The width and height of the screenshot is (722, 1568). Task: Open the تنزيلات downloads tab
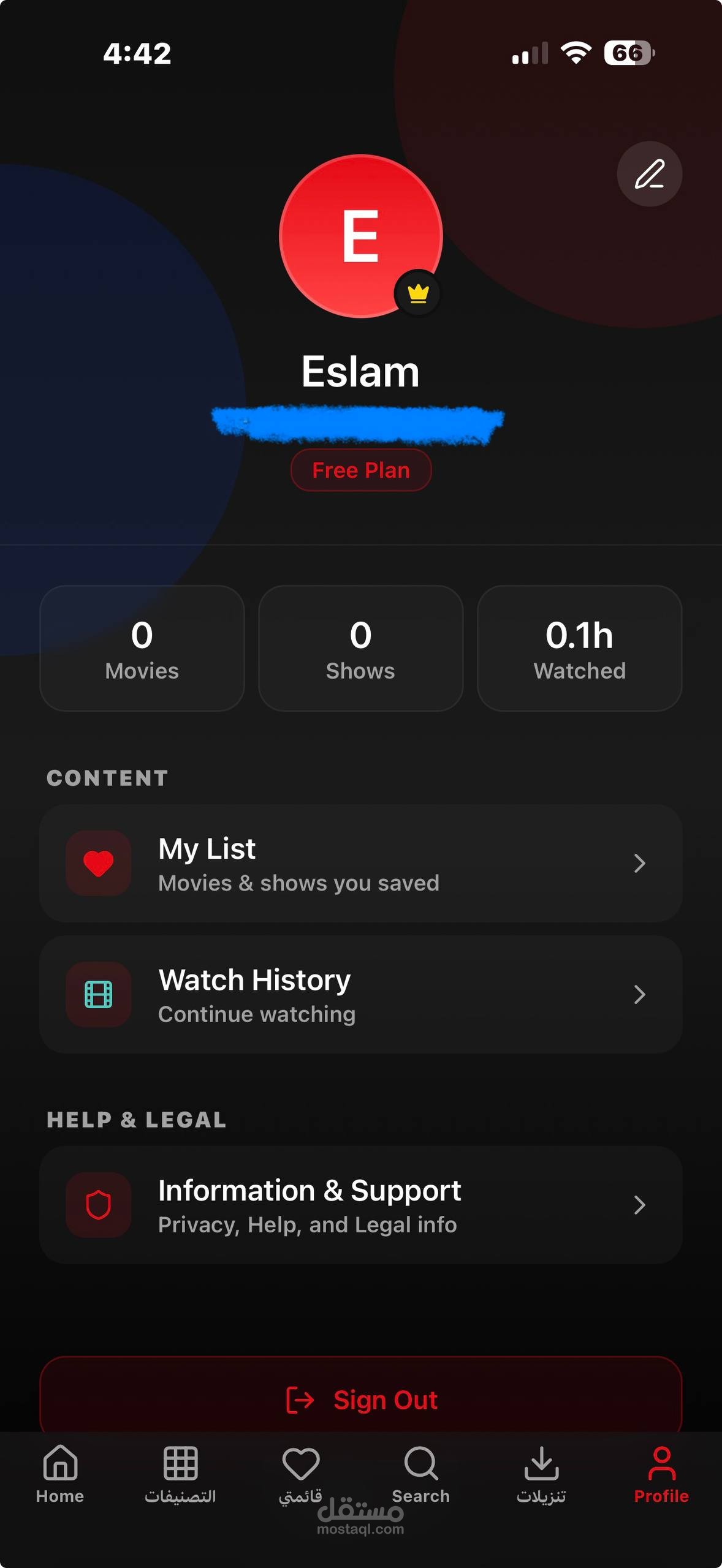pos(541,1474)
